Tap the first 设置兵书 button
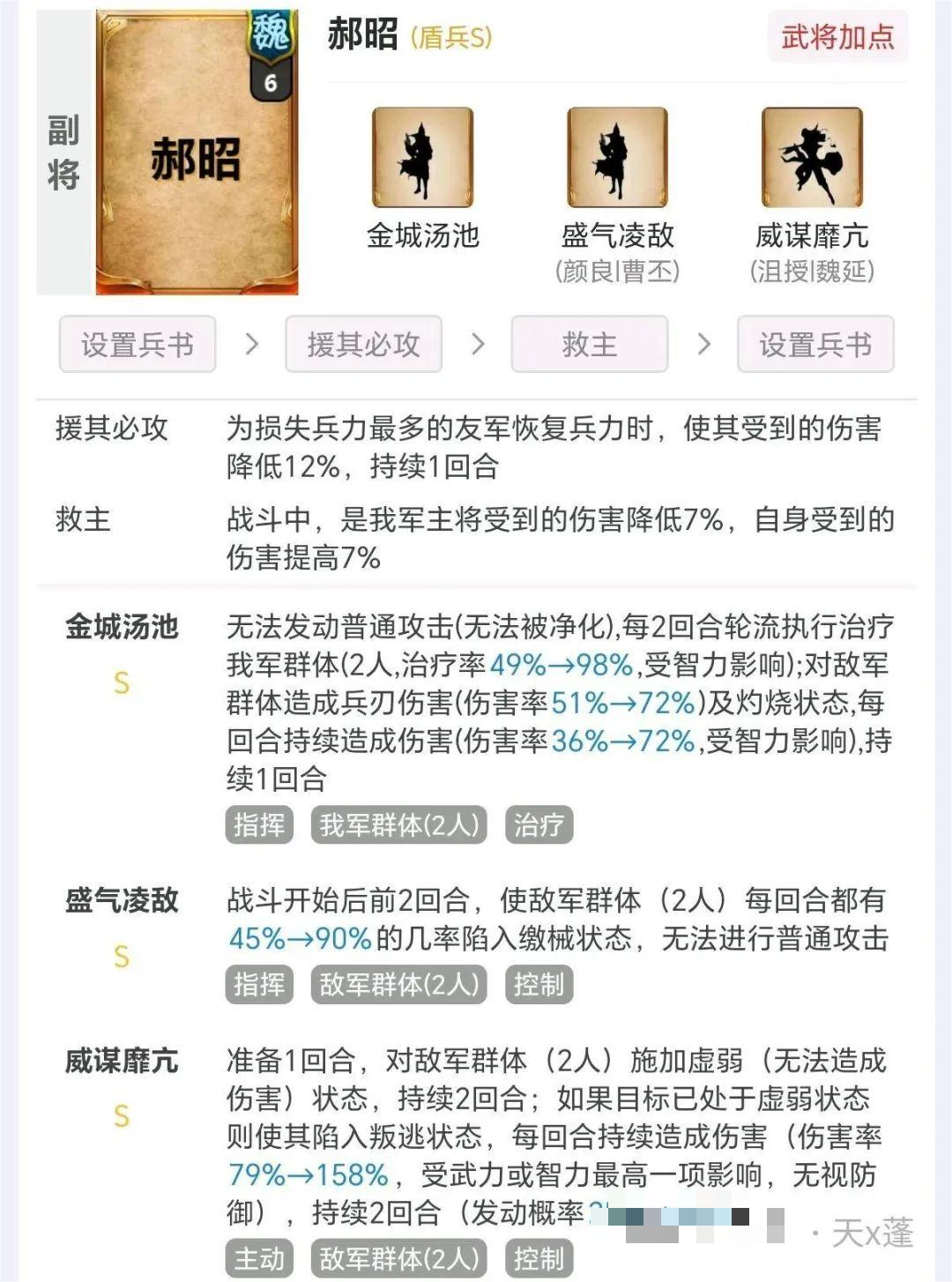Image resolution: width=952 pixels, height=1282 pixels. point(138,344)
